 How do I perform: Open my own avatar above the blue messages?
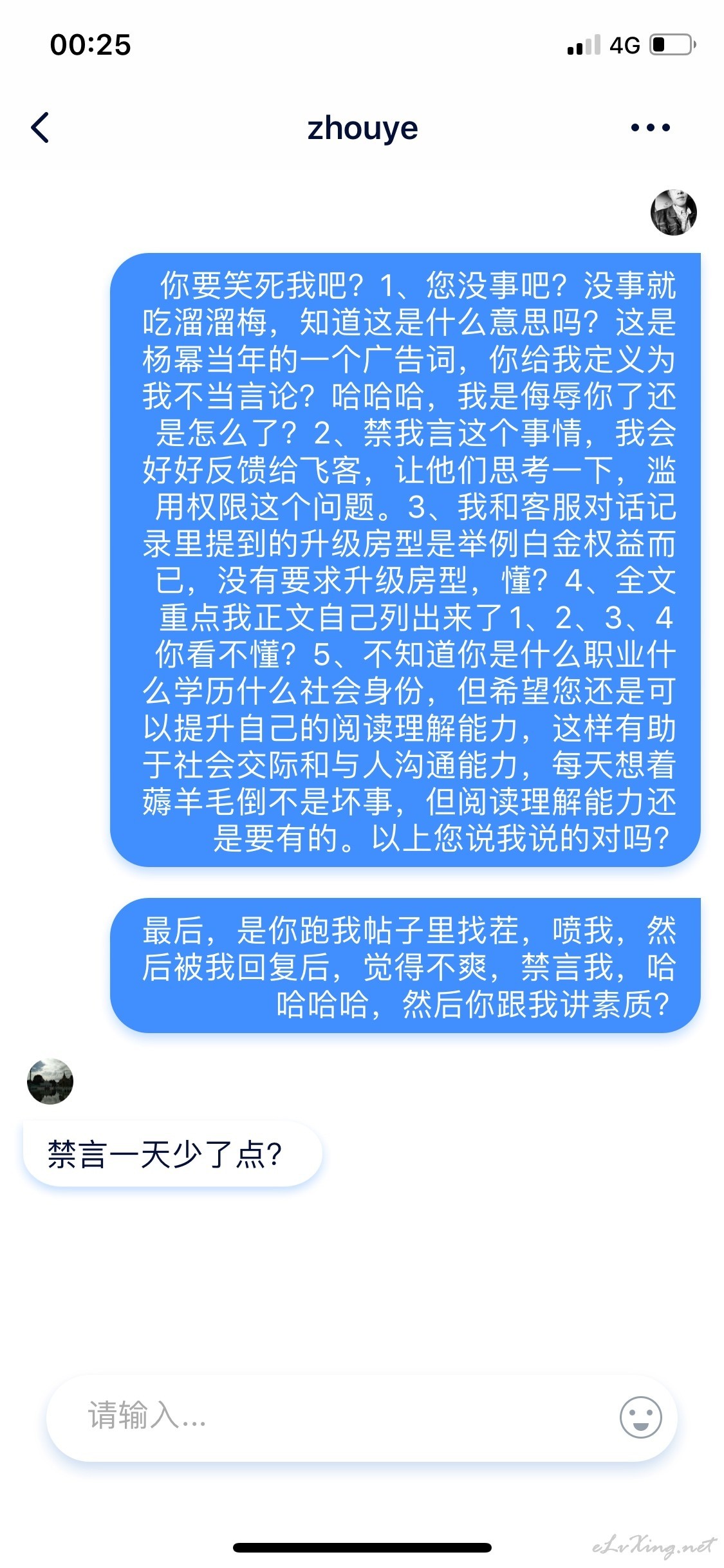click(674, 212)
